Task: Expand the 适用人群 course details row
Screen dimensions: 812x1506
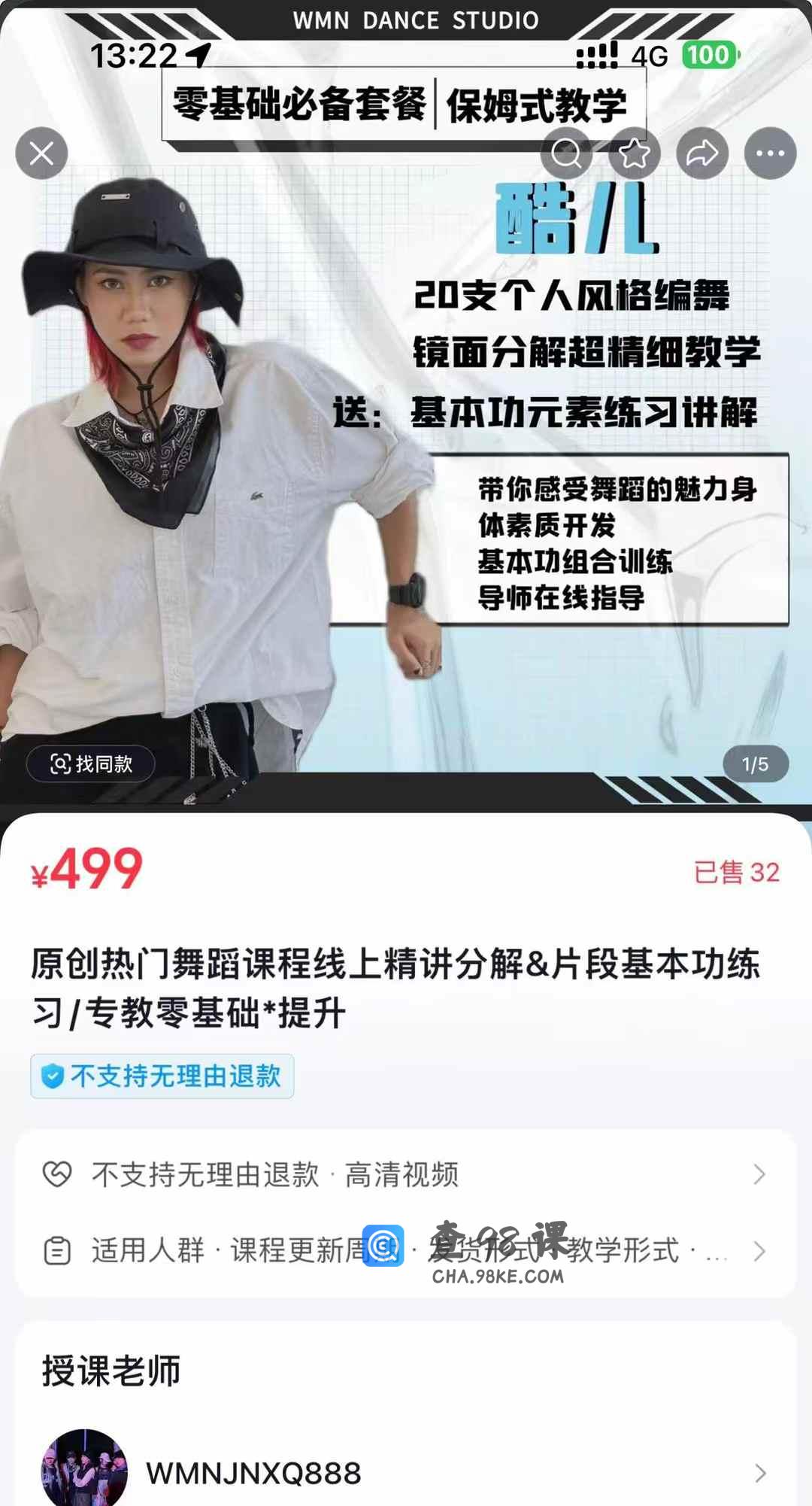Action: click(404, 1251)
